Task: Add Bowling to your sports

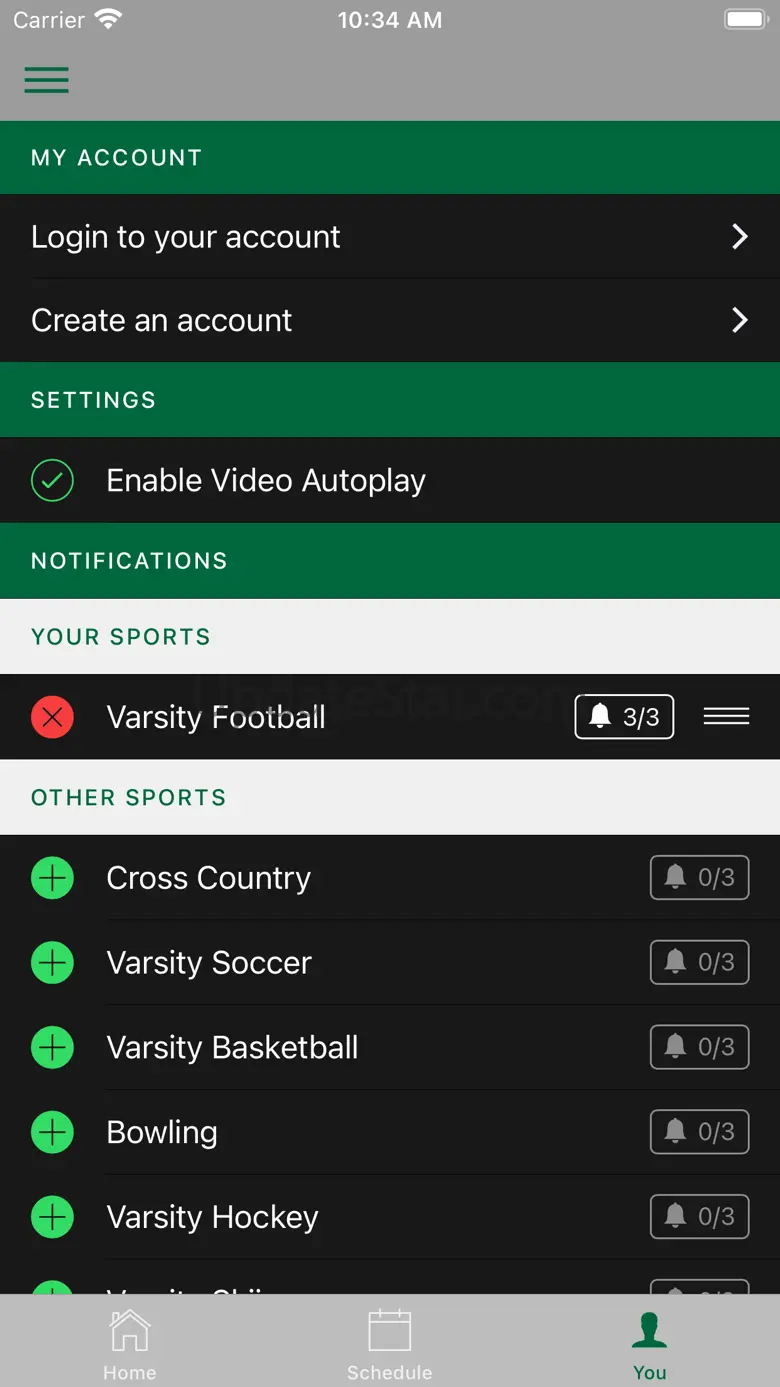Action: tap(52, 1133)
